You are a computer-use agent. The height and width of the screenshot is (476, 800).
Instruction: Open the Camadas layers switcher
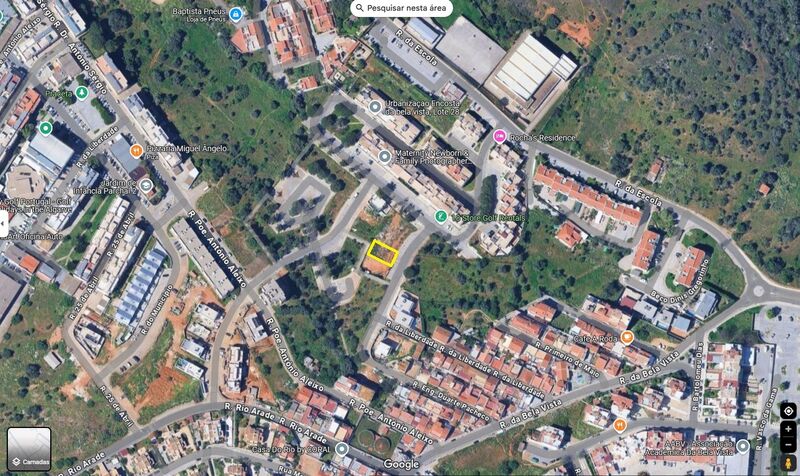point(29,449)
